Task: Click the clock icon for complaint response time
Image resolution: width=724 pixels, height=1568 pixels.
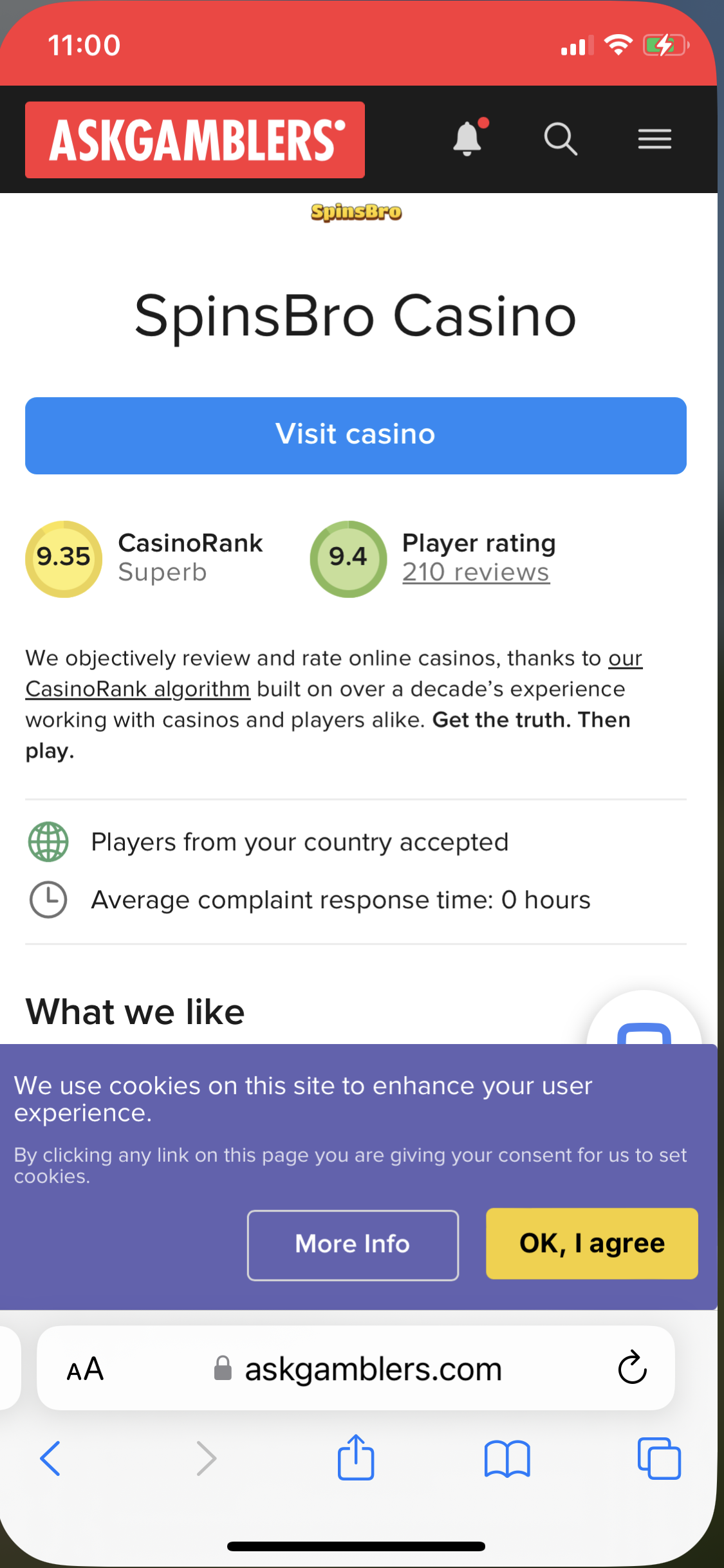Action: (x=47, y=899)
